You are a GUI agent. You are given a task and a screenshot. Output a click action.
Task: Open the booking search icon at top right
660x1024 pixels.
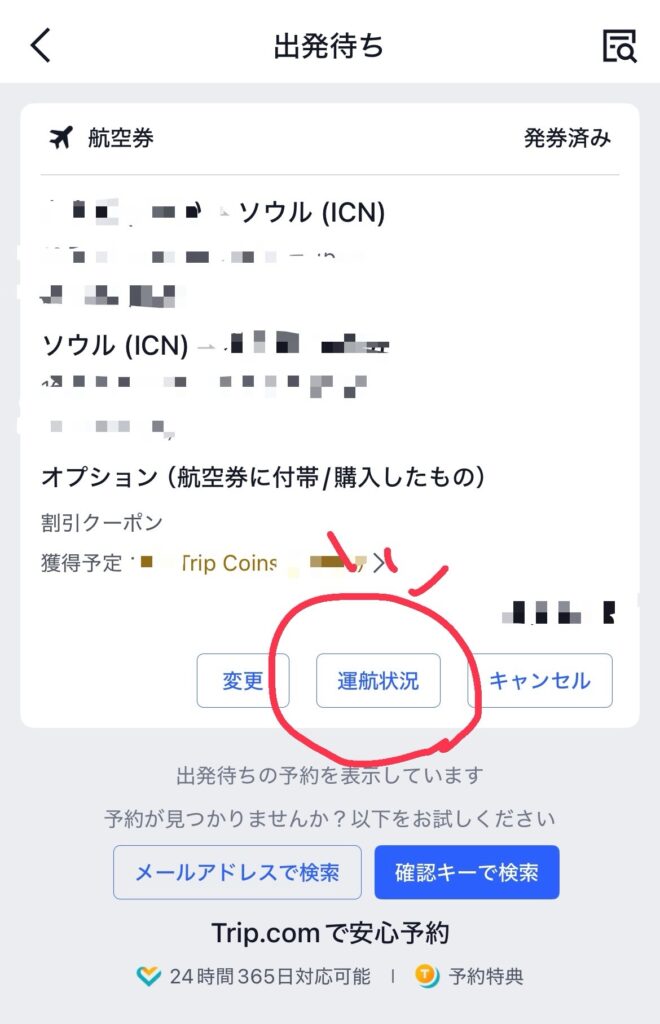(x=619, y=46)
